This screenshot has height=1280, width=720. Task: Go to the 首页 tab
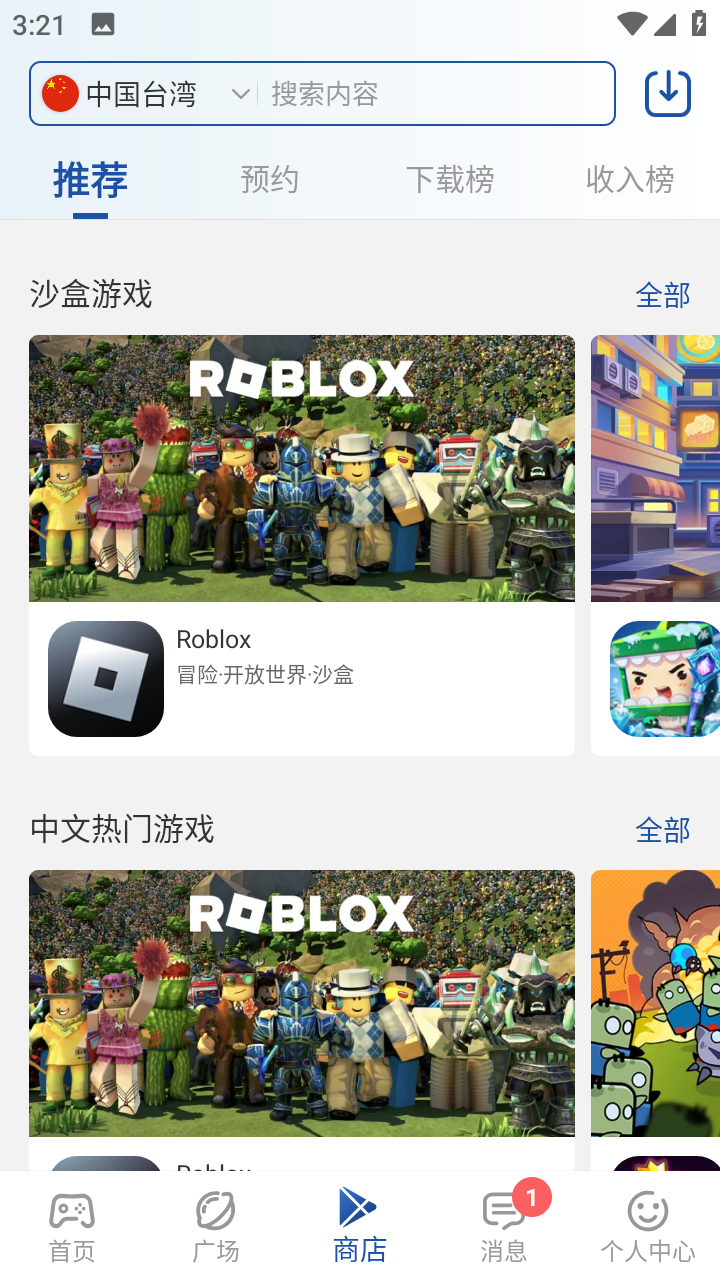click(72, 1226)
